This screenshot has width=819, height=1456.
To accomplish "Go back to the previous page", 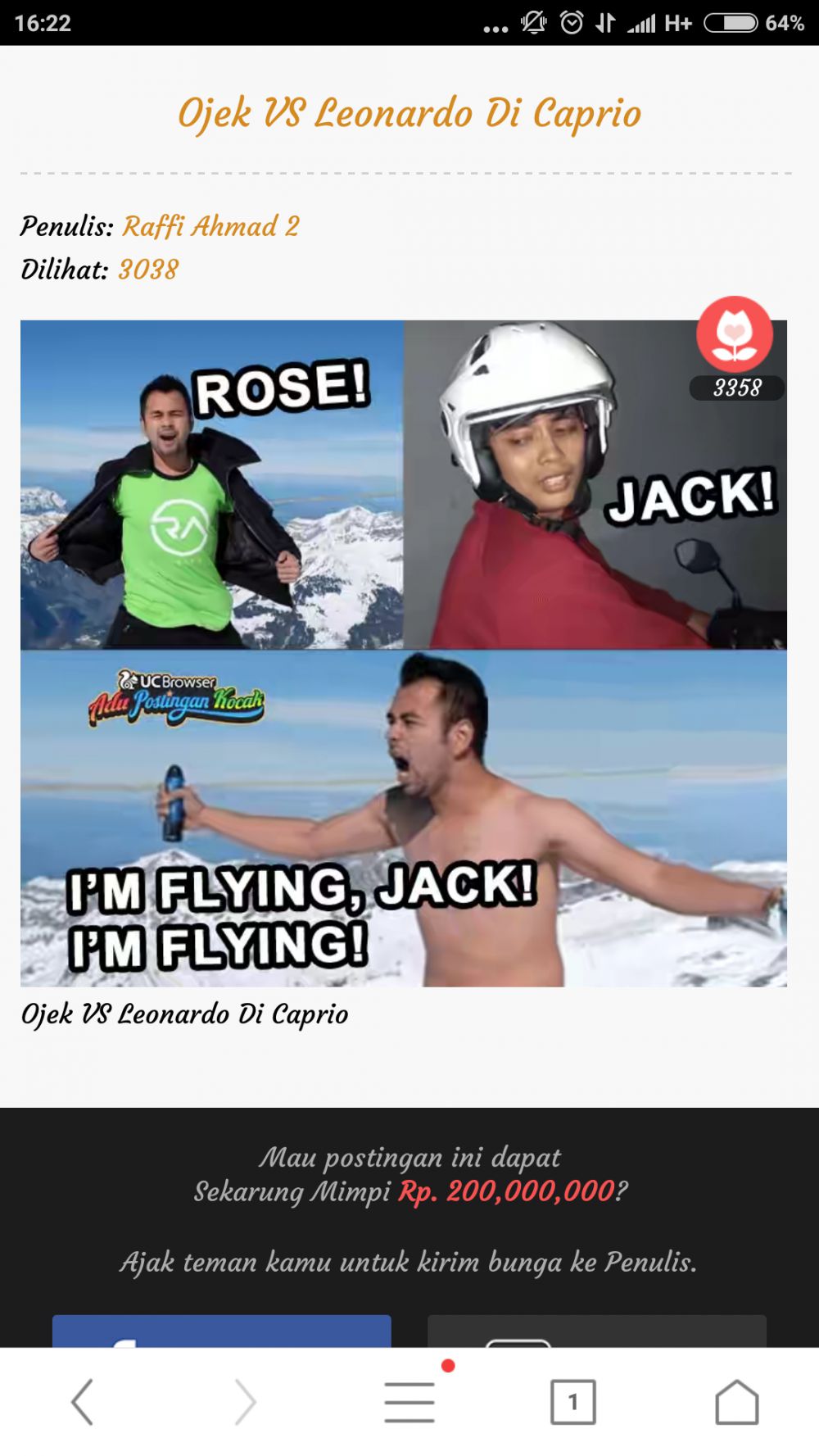I will (82, 1402).
